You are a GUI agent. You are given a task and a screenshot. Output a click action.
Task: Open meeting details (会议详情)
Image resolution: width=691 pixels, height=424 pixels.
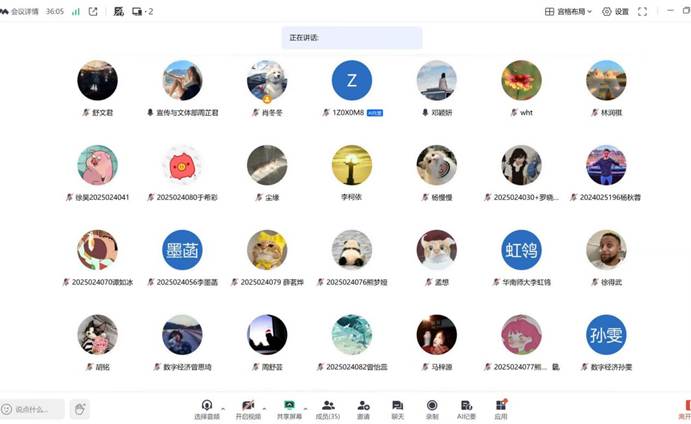click(x=20, y=11)
